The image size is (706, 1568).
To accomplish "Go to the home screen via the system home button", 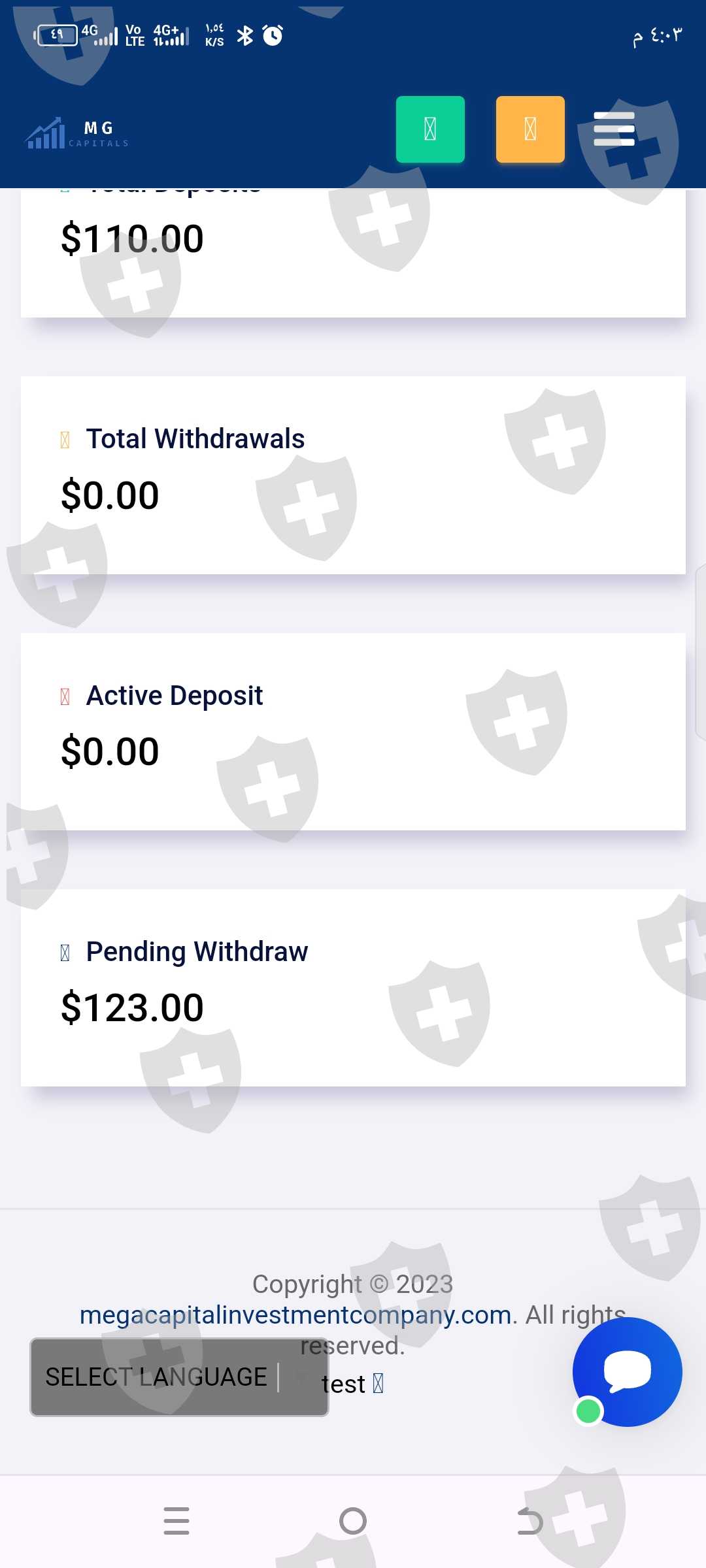I will tap(353, 1521).
